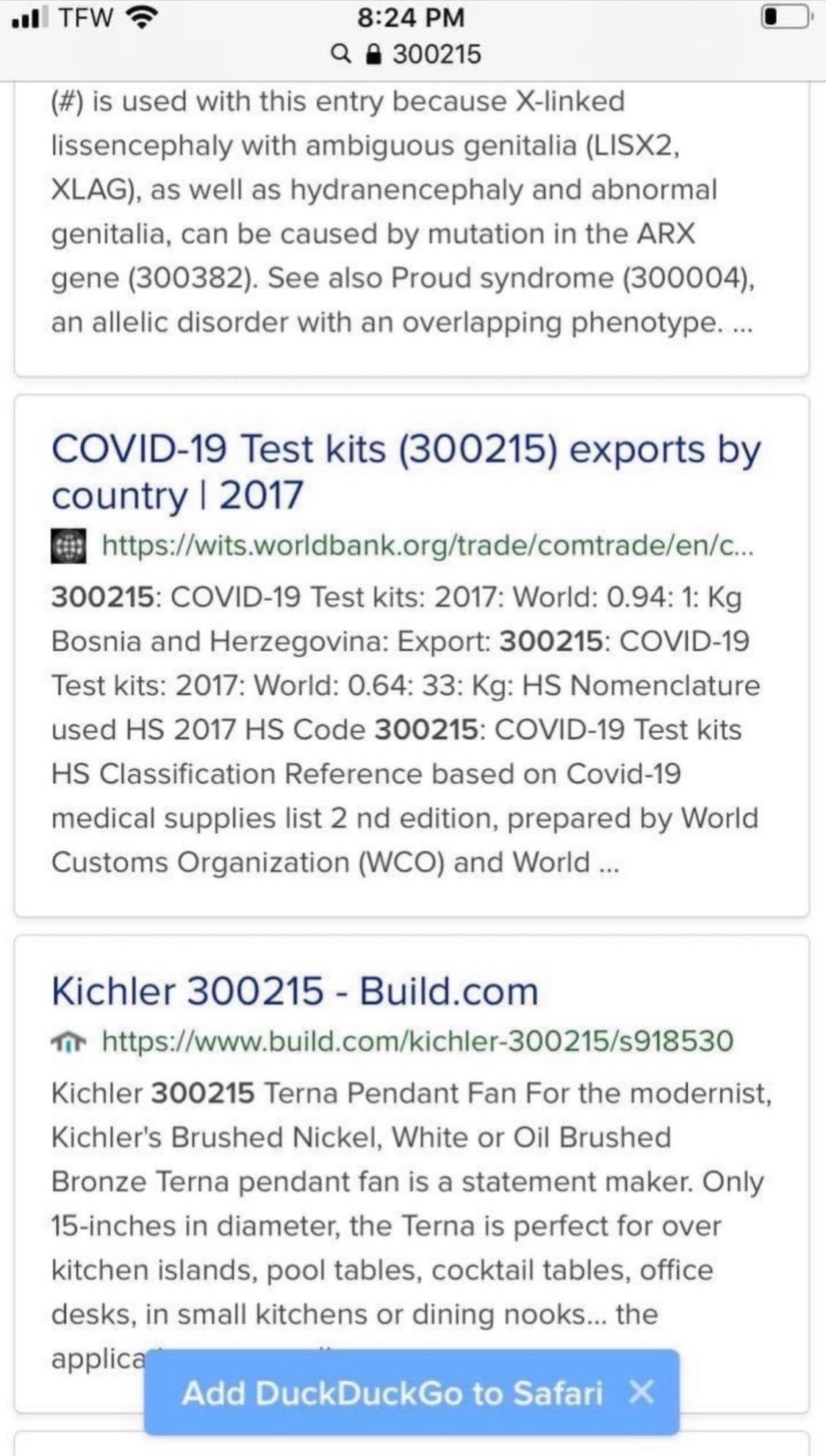
Task: Open the Kichler 300215 - Build.com result
Action: point(295,991)
